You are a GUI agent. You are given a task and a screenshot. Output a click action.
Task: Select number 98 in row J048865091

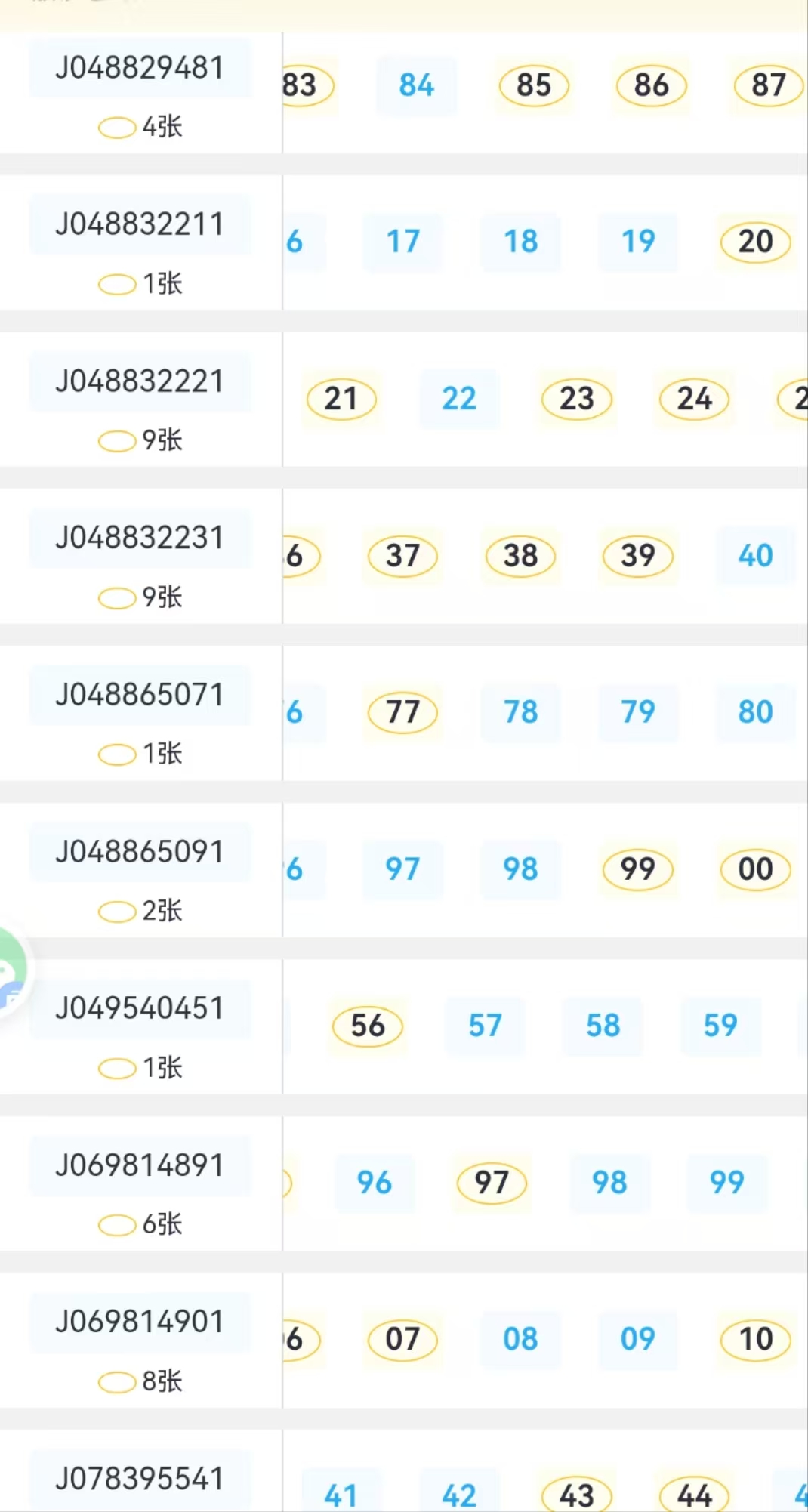(x=520, y=869)
